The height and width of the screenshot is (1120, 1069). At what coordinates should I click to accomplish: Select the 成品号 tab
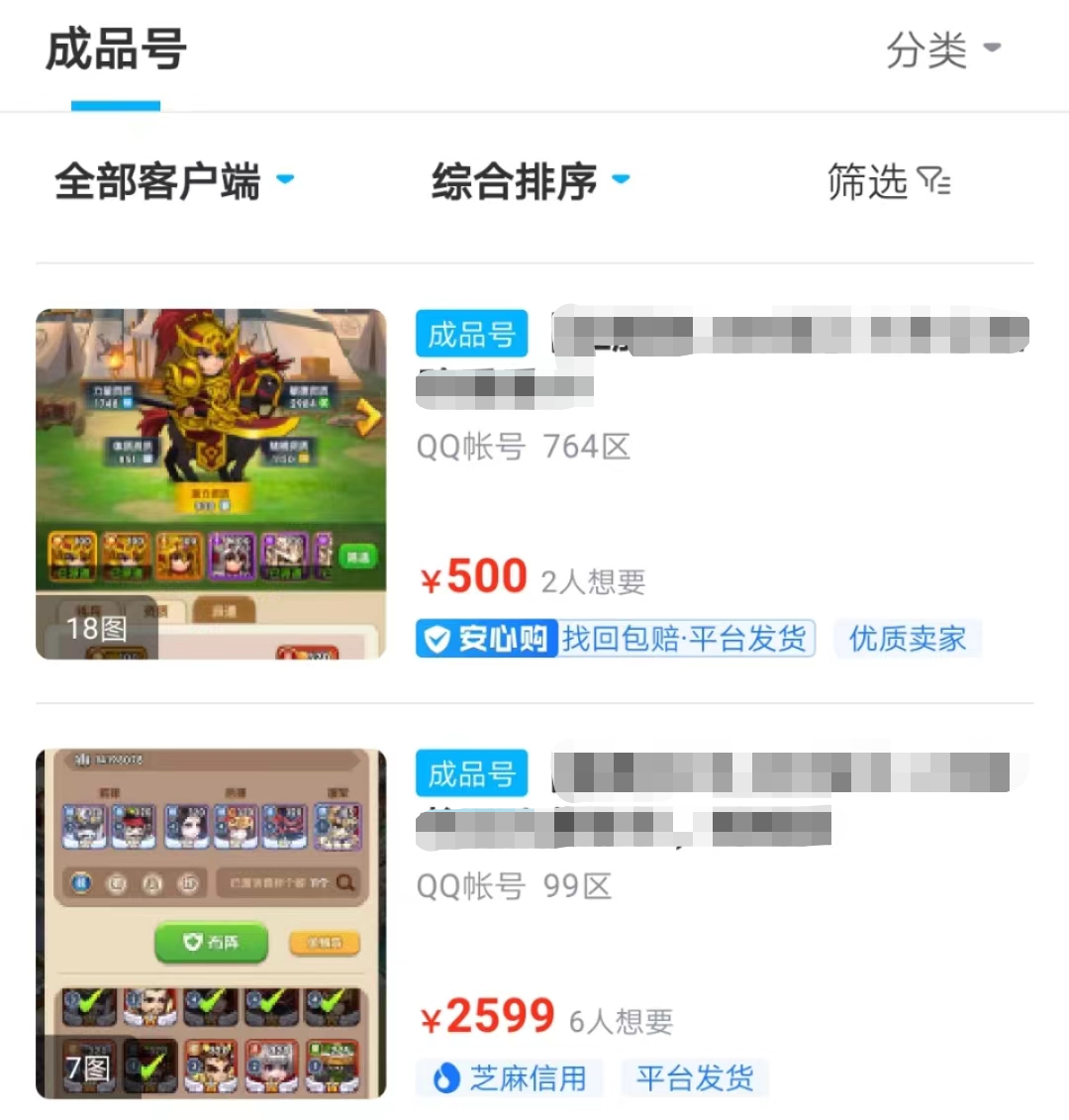(x=116, y=51)
